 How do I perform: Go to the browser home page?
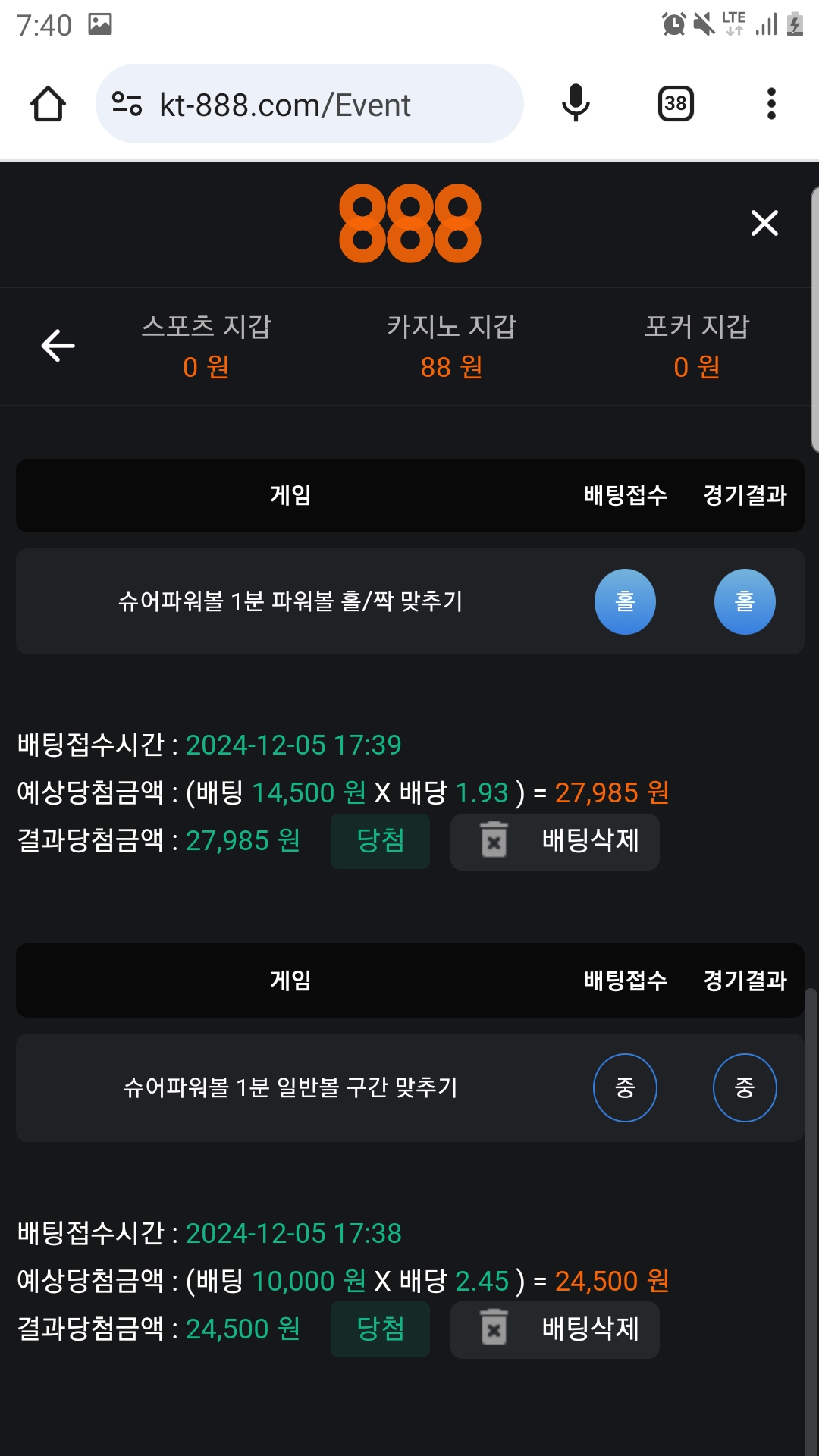[48, 104]
